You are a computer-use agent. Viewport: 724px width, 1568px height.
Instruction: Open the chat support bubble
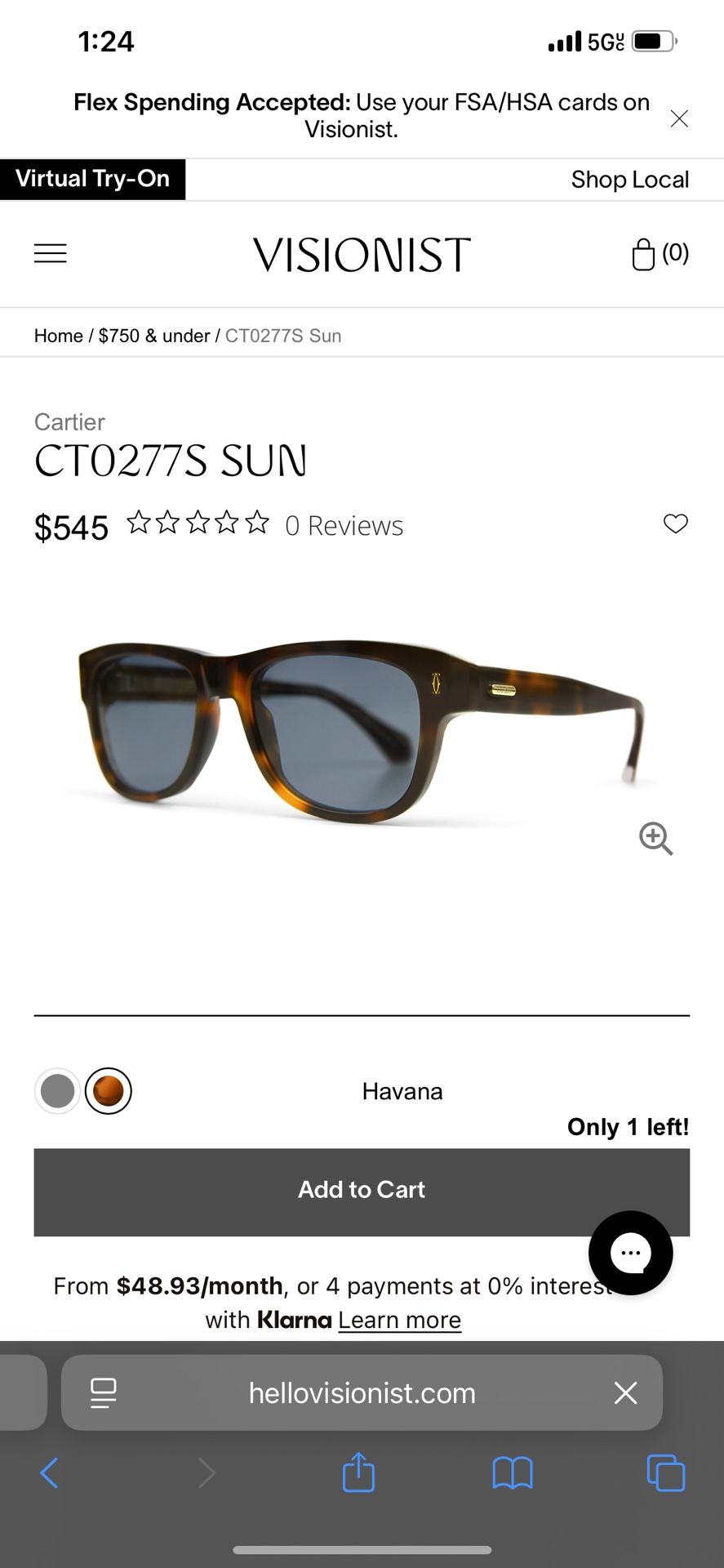coord(630,1253)
